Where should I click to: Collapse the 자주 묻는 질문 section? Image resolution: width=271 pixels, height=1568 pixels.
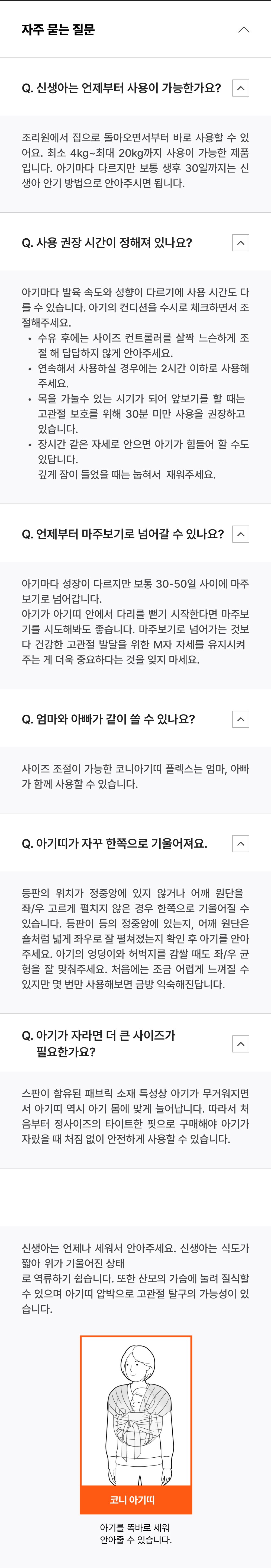click(x=243, y=29)
